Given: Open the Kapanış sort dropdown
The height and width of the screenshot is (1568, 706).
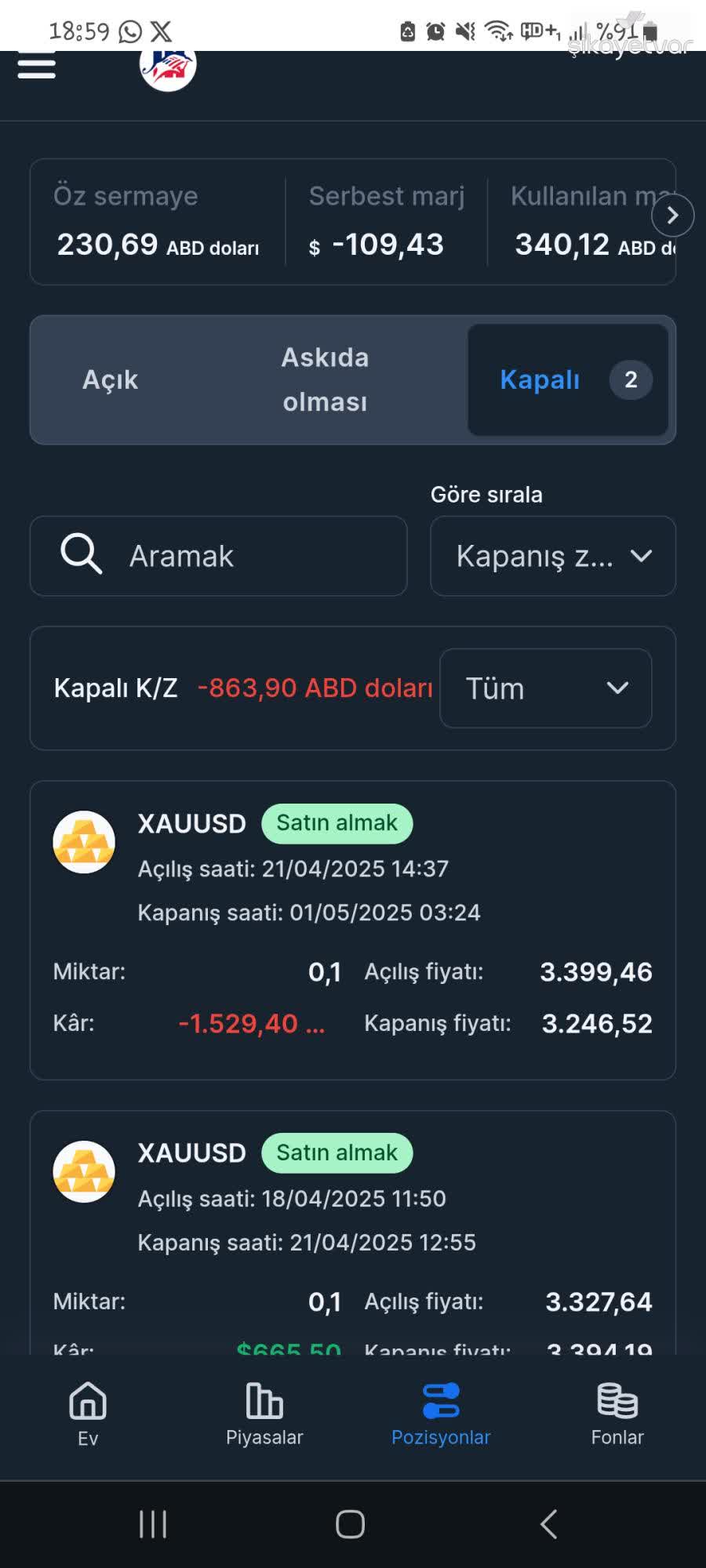Looking at the screenshot, I should tap(552, 556).
